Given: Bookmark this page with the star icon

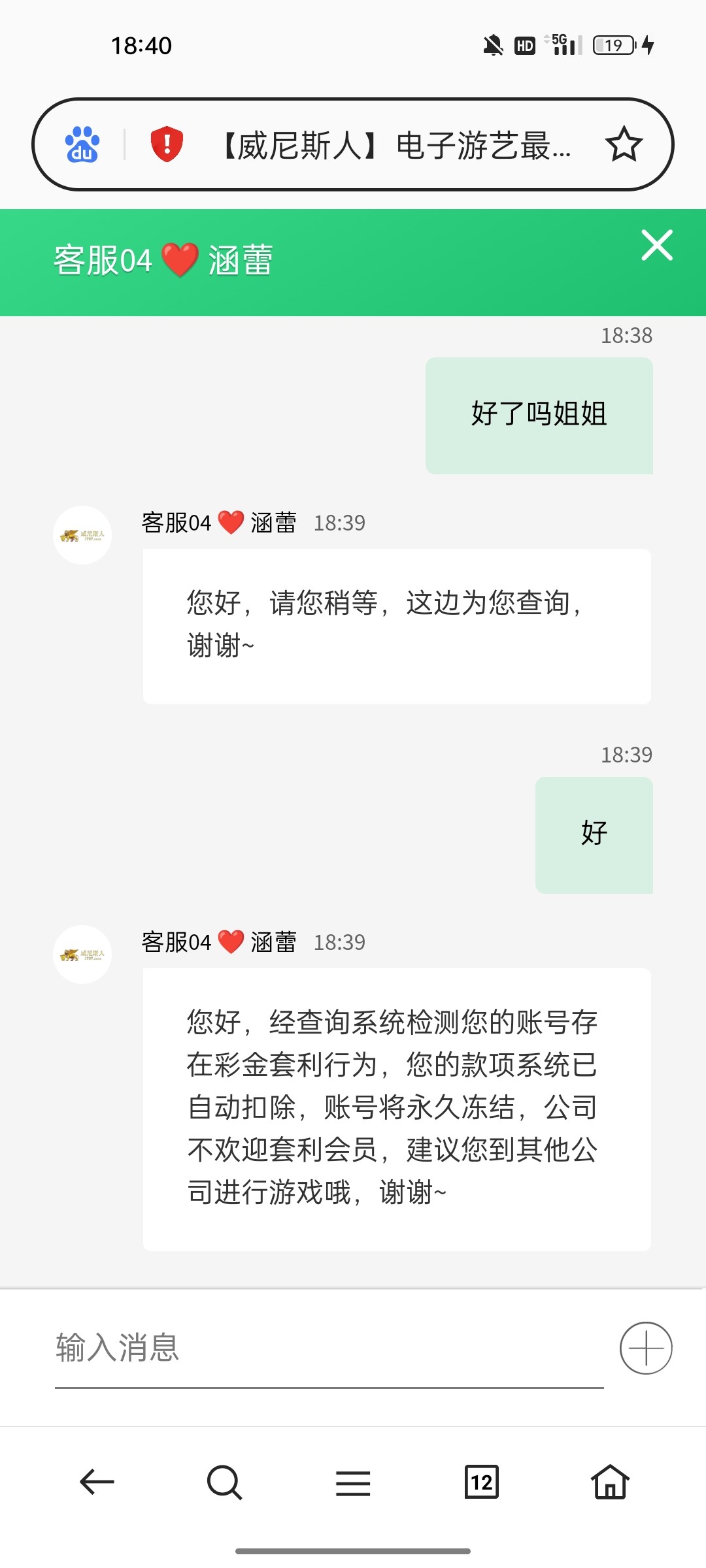Looking at the screenshot, I should [x=624, y=145].
